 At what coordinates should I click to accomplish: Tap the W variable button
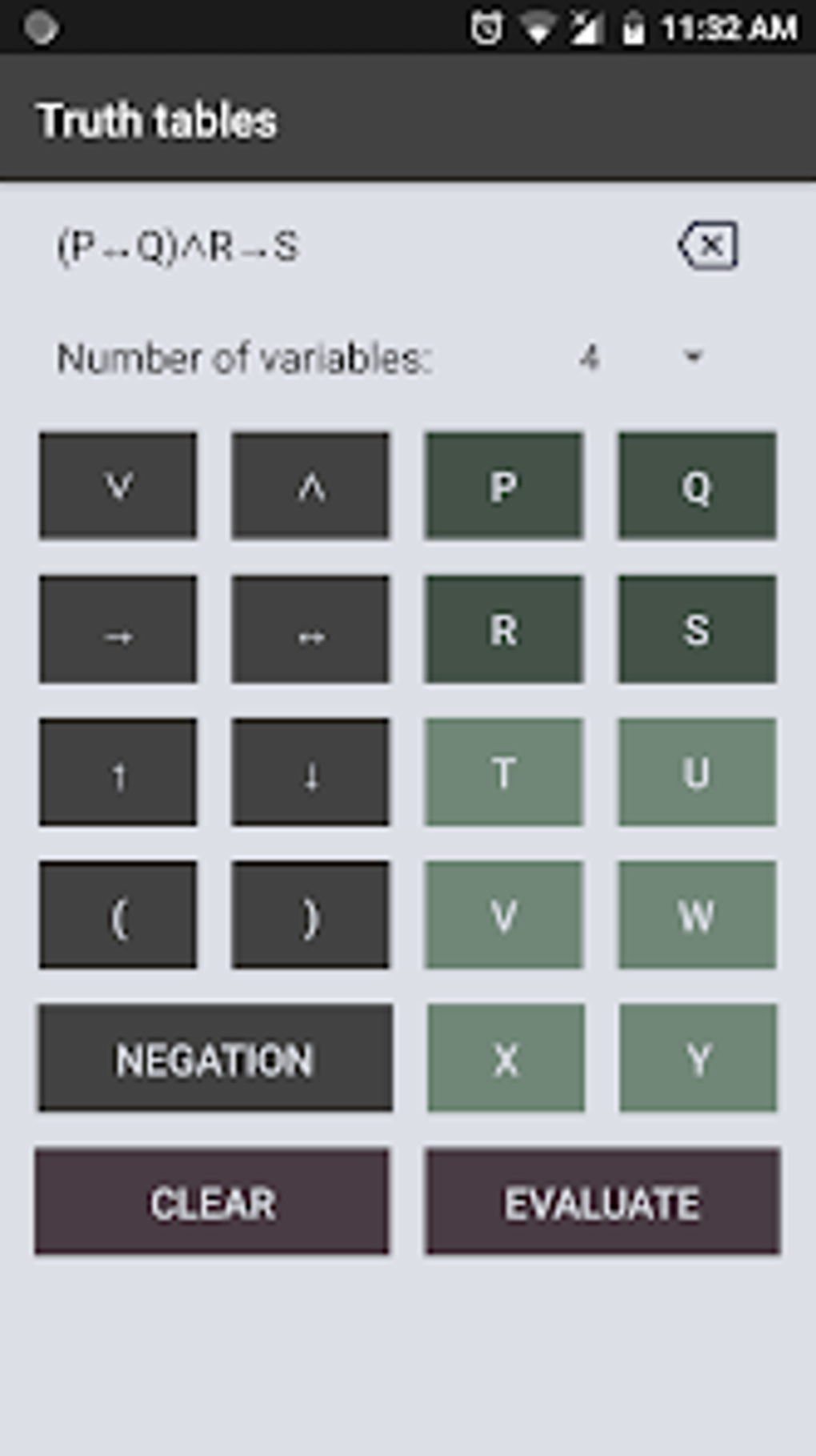click(x=697, y=916)
